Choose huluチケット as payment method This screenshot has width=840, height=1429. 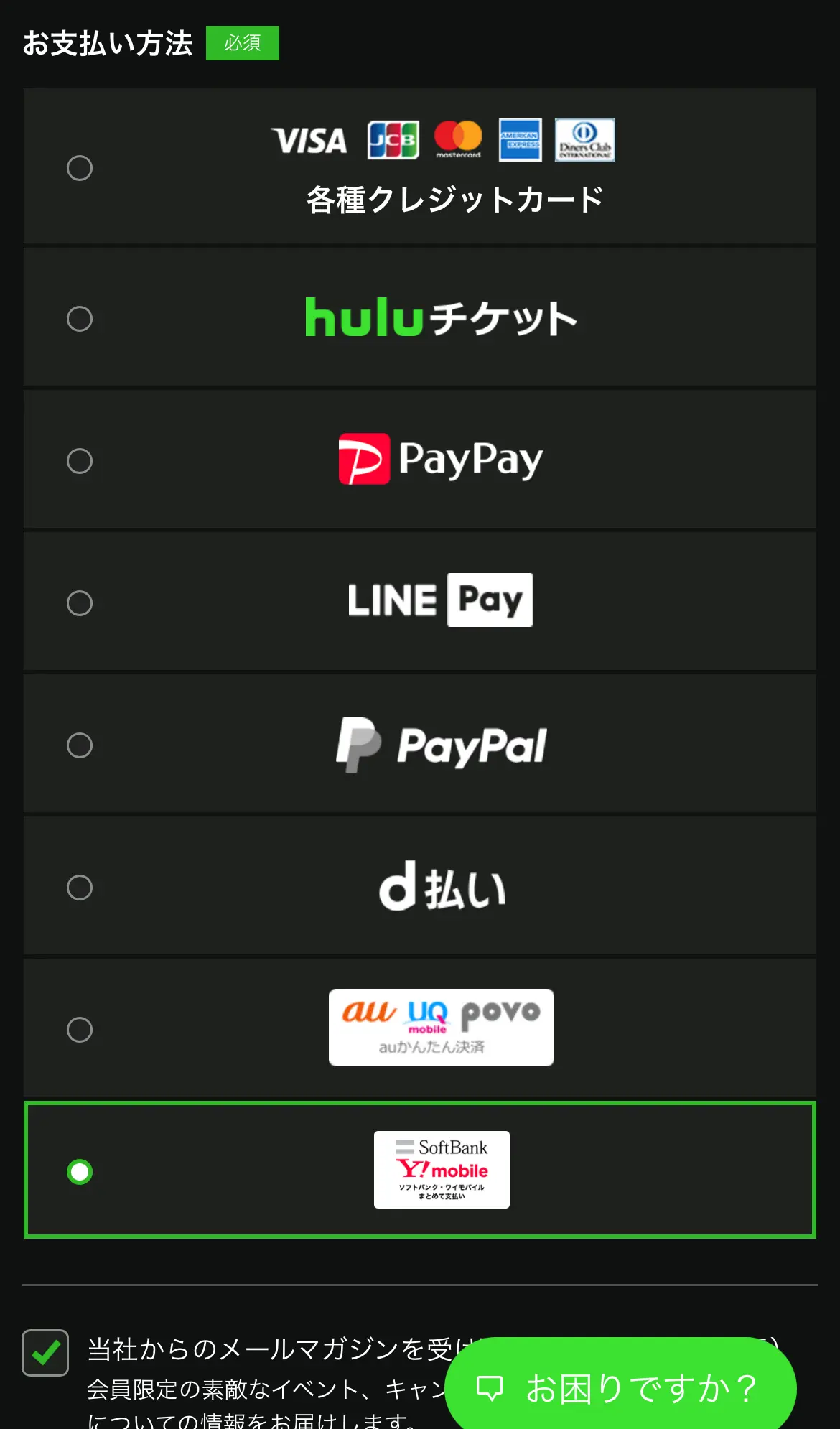[x=80, y=319]
